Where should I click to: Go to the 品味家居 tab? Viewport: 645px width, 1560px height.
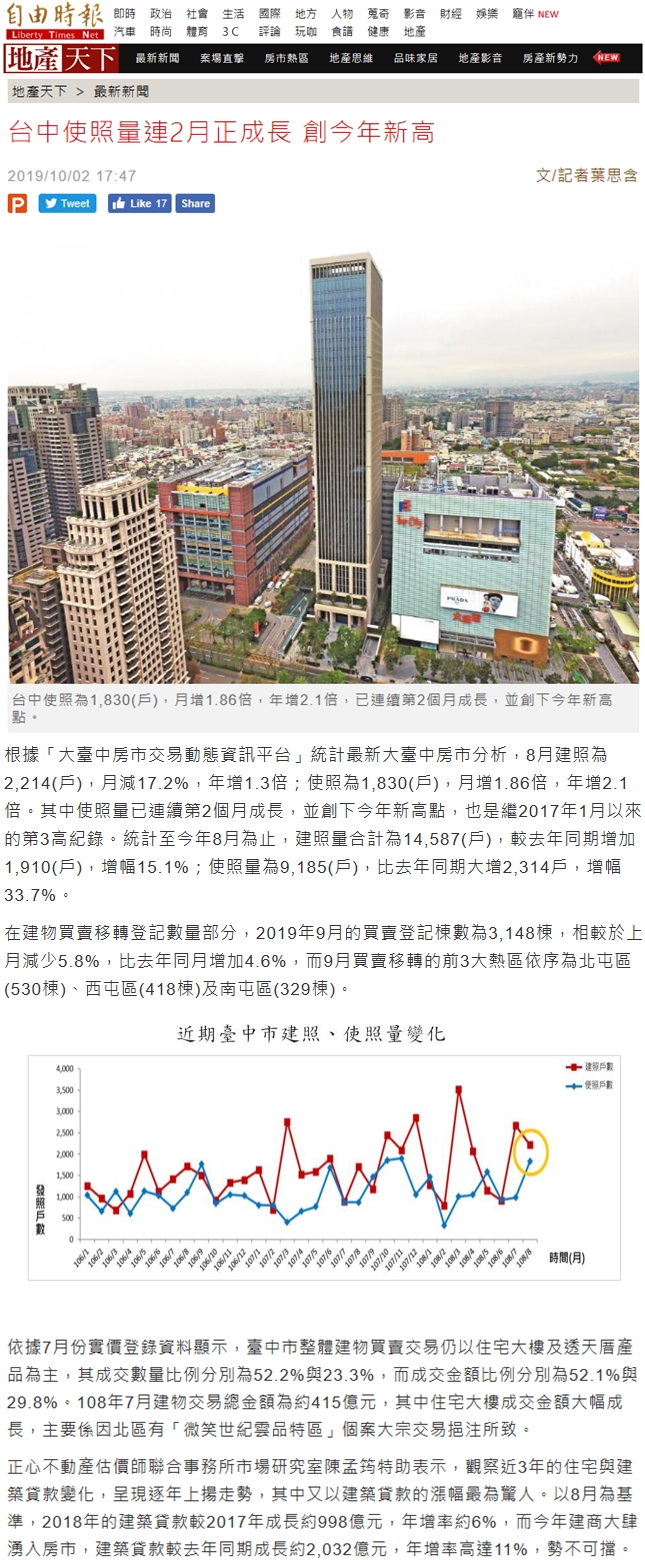point(416,58)
